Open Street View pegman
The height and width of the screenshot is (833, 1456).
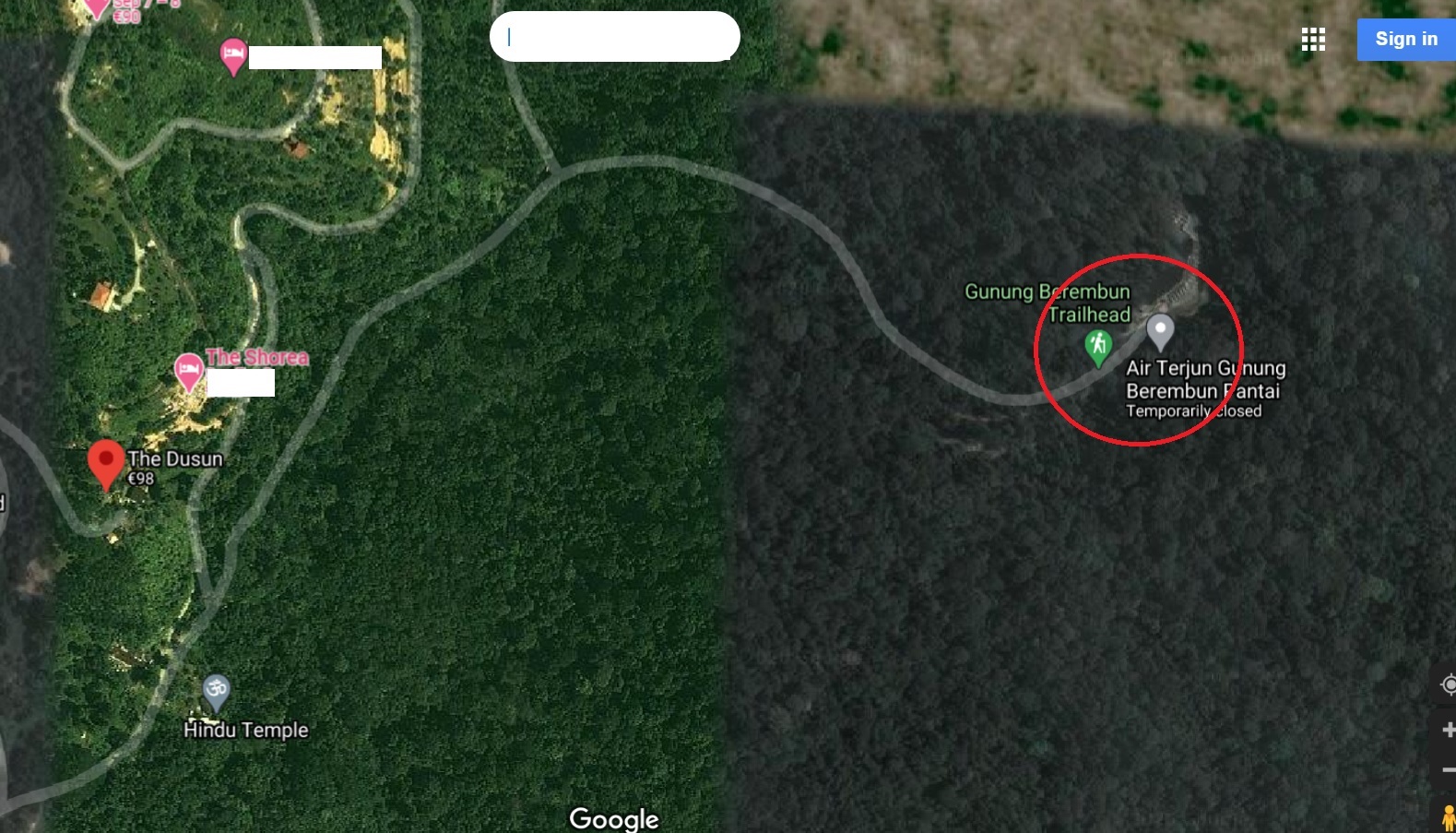(x=1448, y=817)
